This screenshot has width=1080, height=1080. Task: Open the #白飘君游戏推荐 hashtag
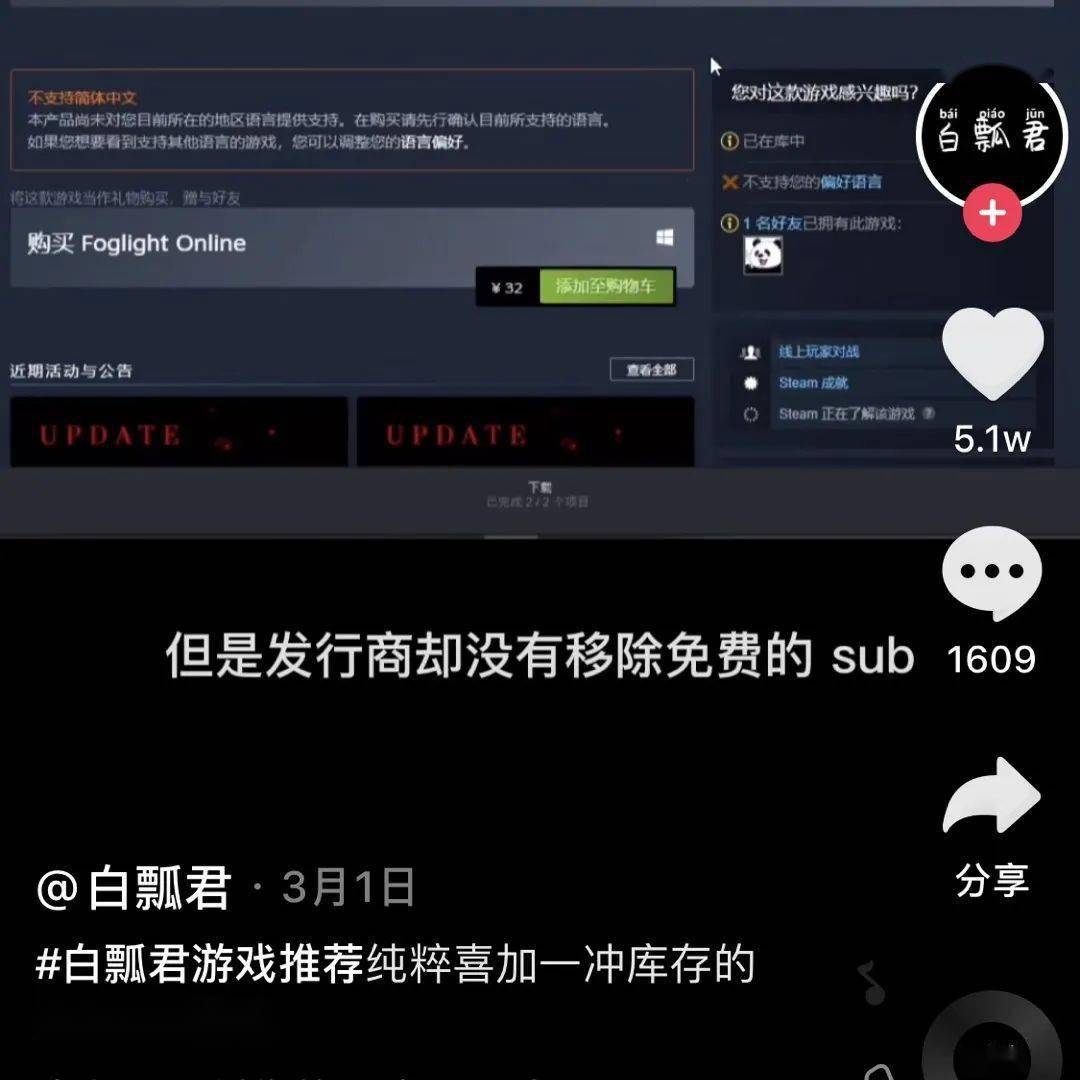coord(199,965)
